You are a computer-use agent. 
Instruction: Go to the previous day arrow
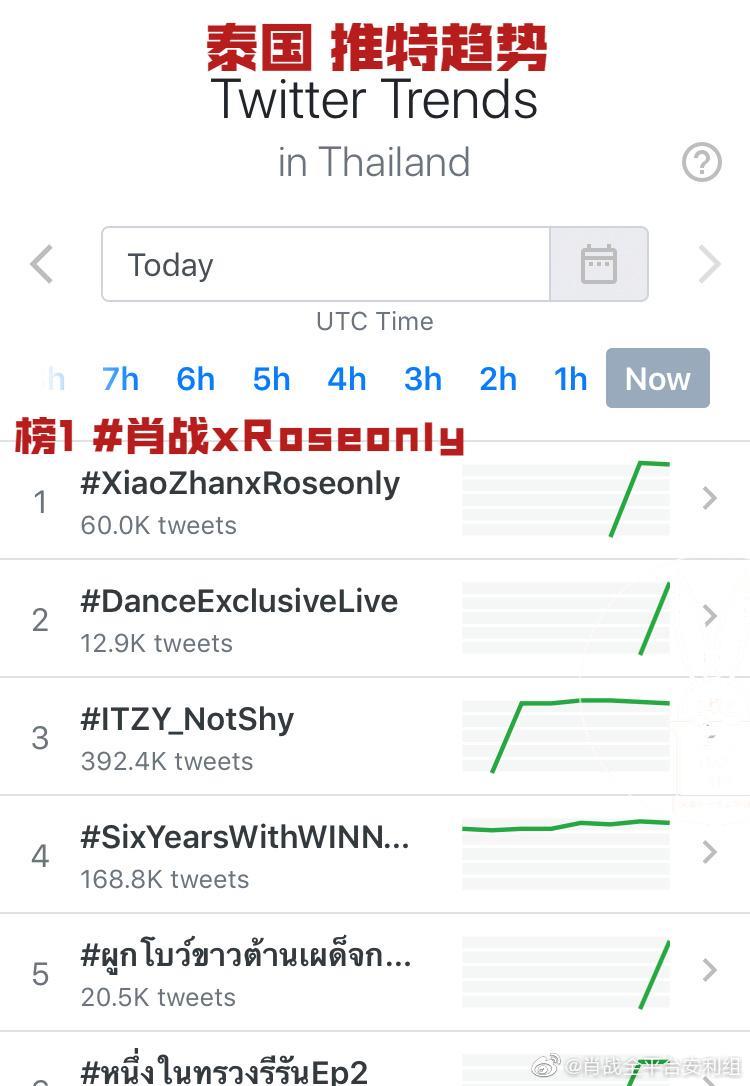click(42, 265)
